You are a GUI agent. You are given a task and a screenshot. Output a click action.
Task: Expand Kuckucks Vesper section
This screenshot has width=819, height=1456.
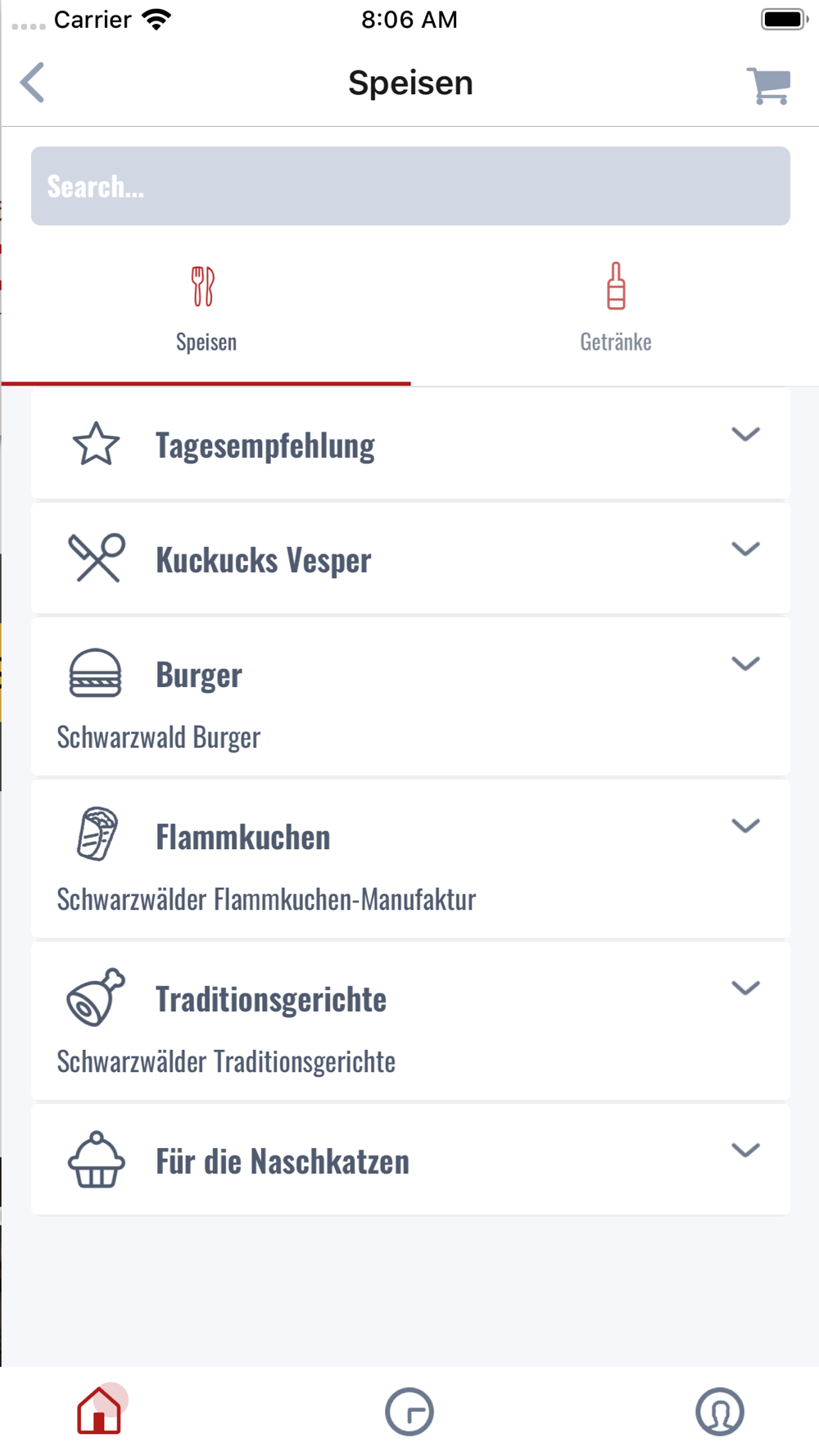[x=410, y=558]
